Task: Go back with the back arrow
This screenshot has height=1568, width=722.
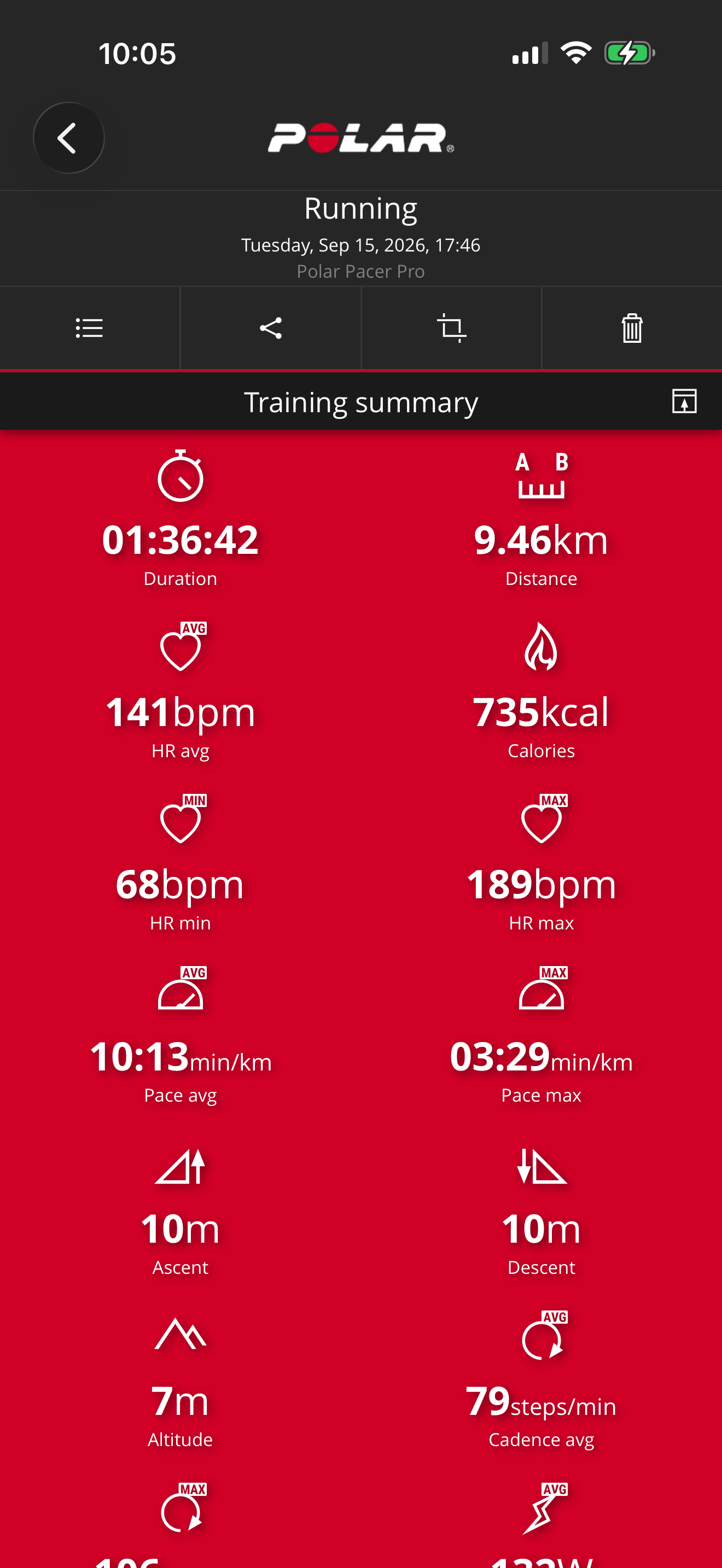Action: coord(69,138)
